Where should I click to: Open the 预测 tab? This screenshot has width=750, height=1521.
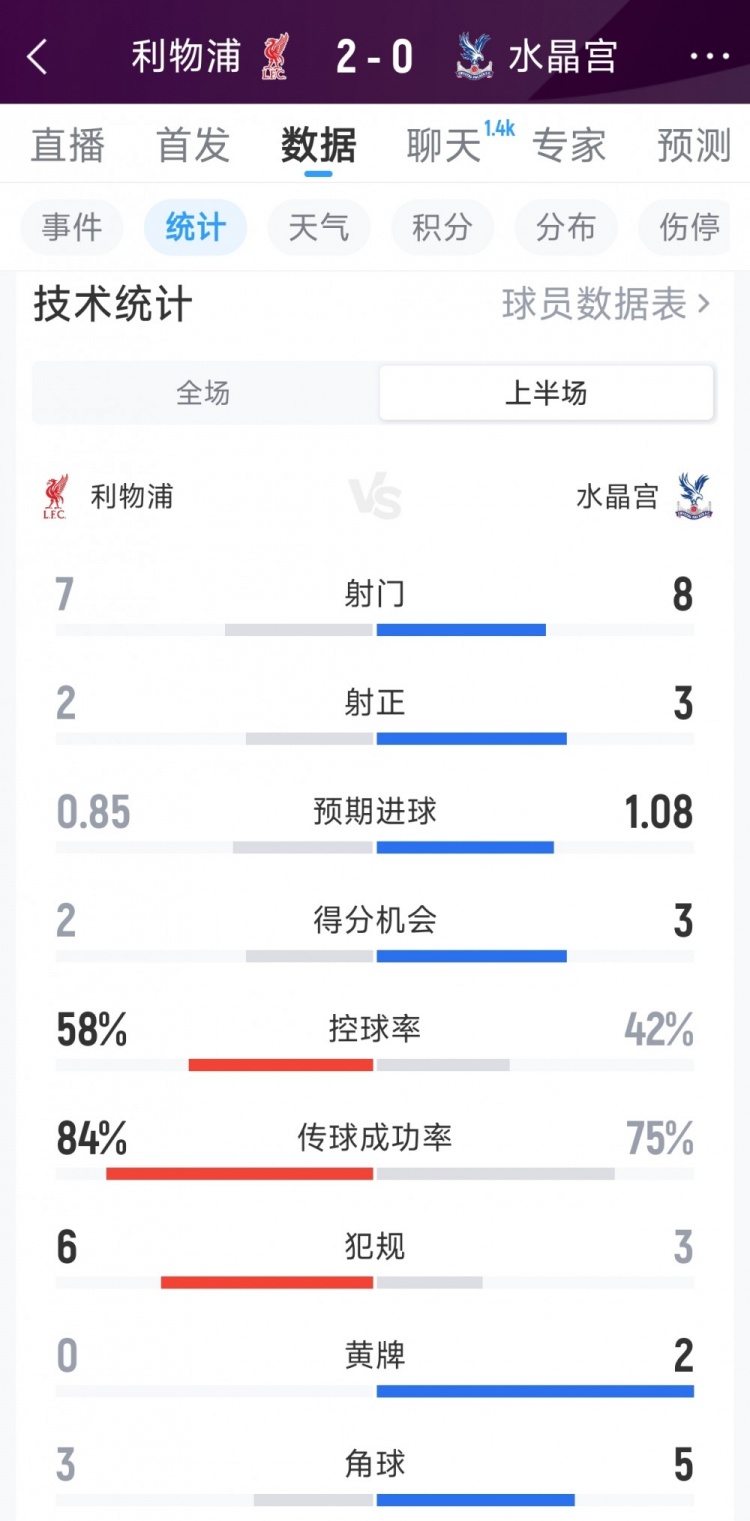[694, 146]
